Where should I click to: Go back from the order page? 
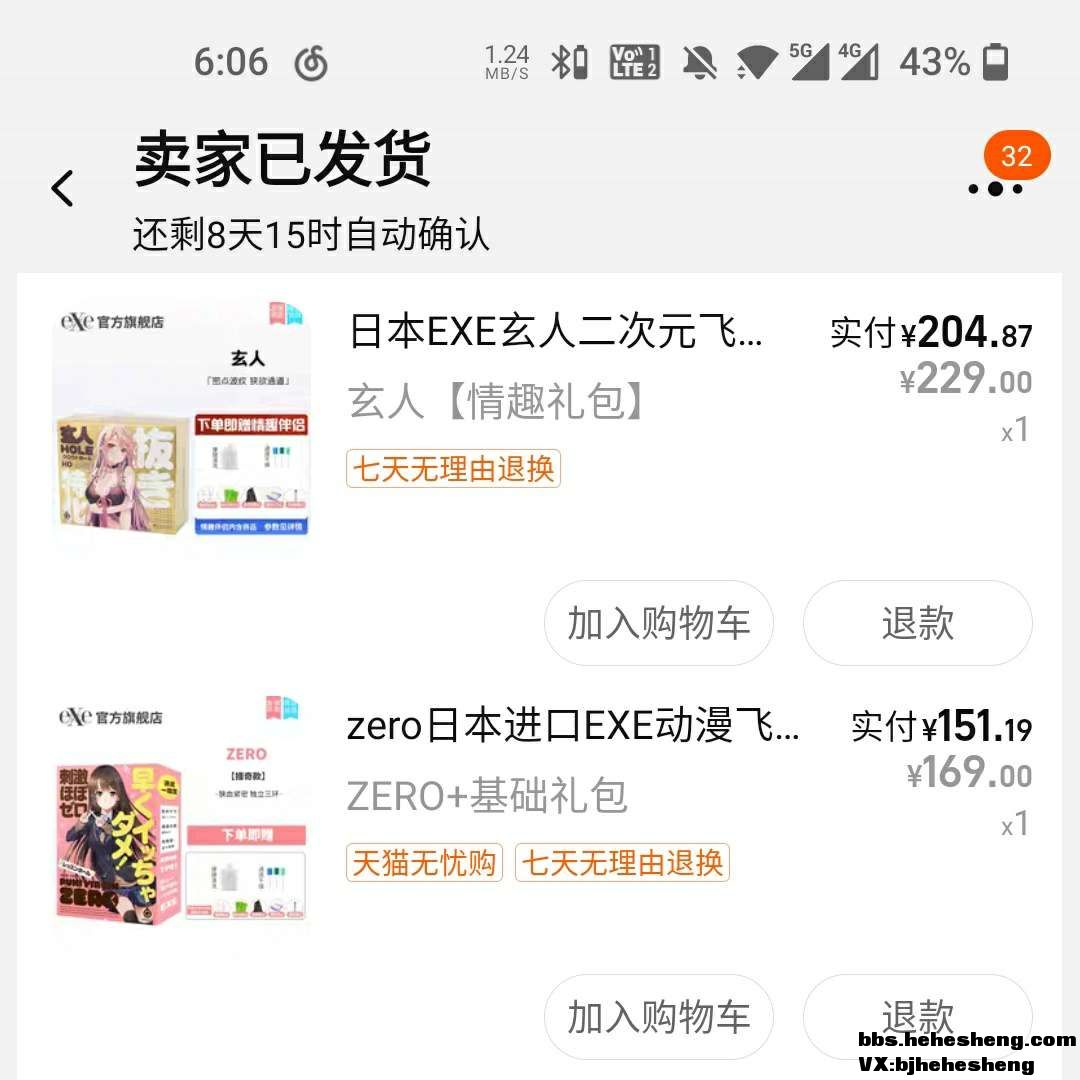[62, 188]
